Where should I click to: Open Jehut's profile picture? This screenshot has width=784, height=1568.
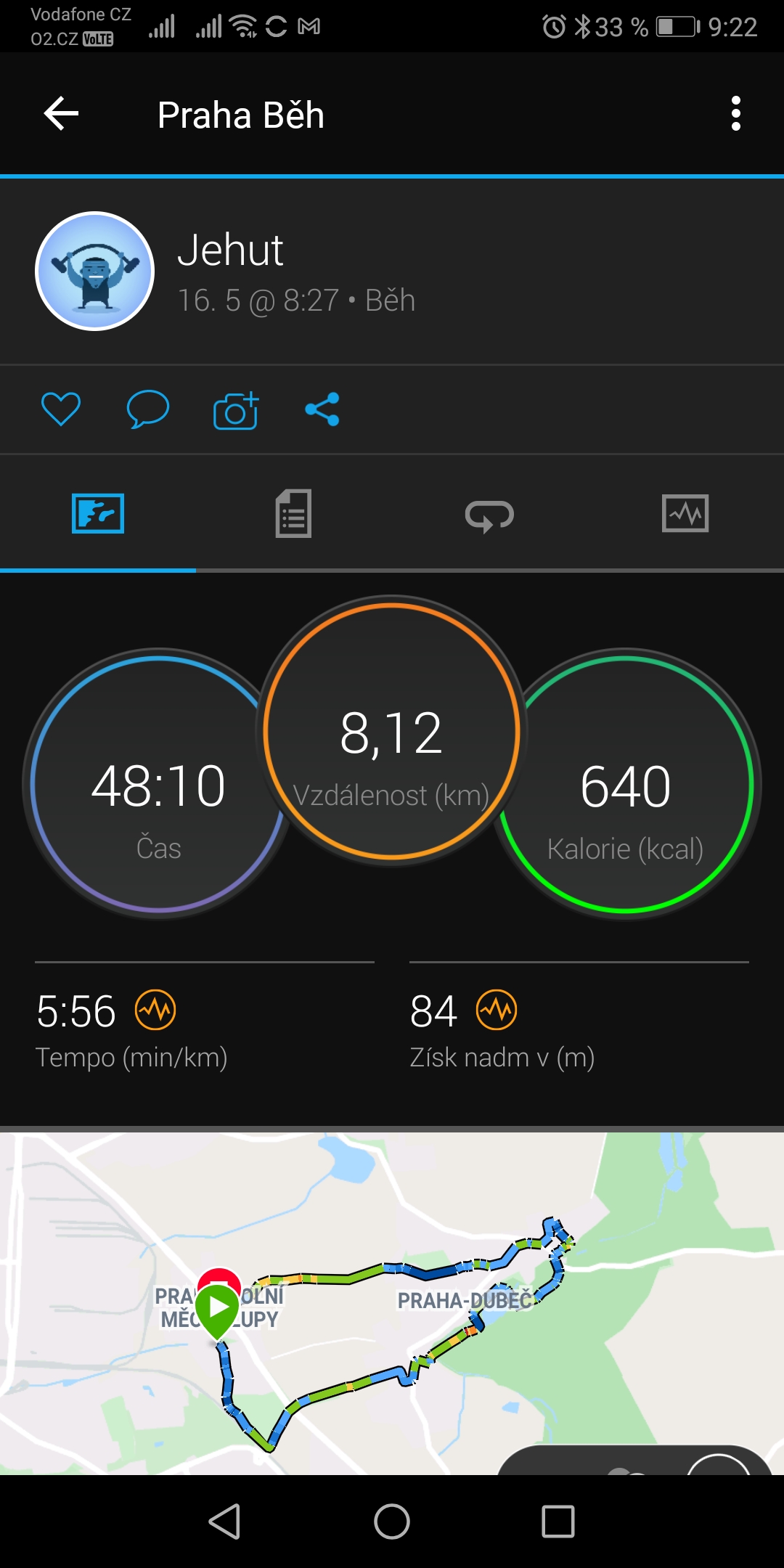tap(95, 271)
